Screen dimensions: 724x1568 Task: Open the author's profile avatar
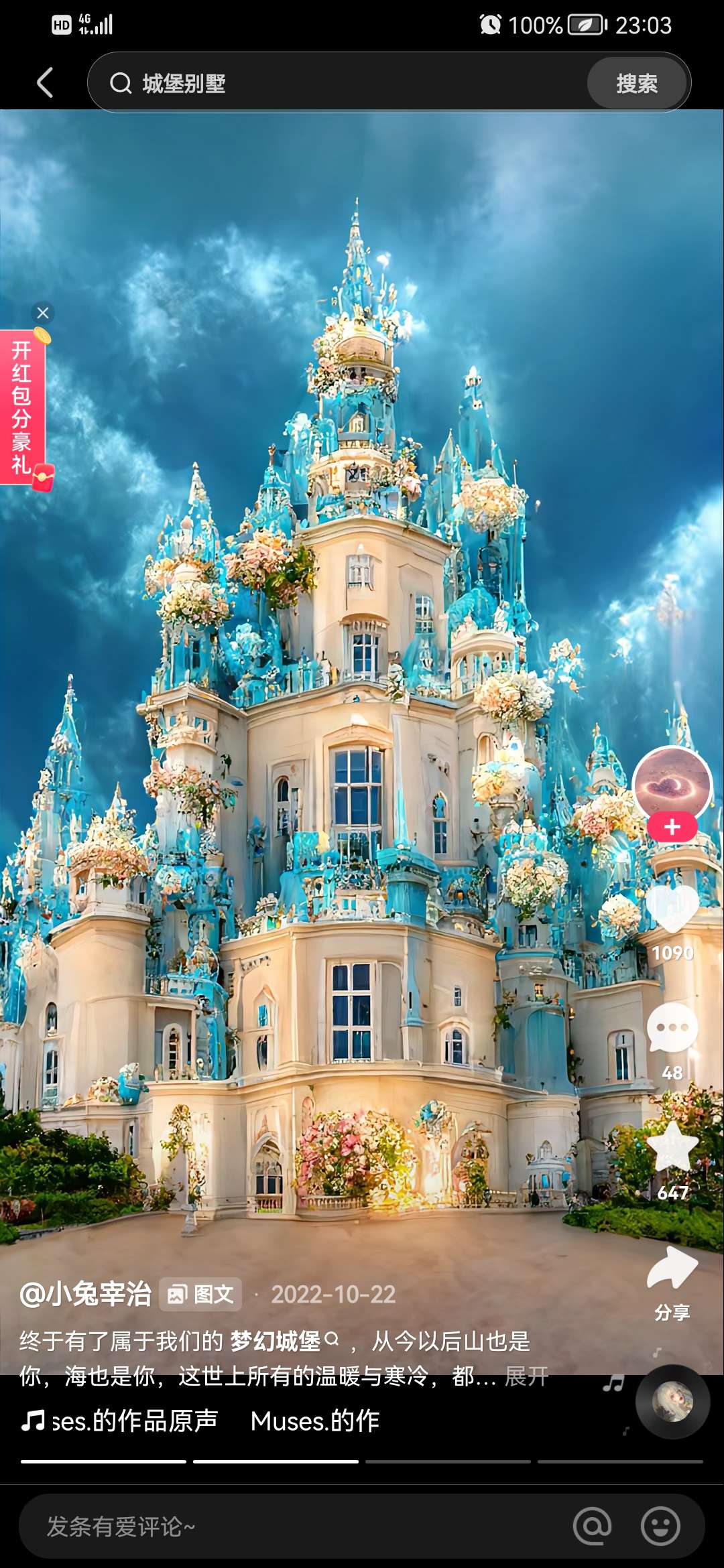point(672,784)
